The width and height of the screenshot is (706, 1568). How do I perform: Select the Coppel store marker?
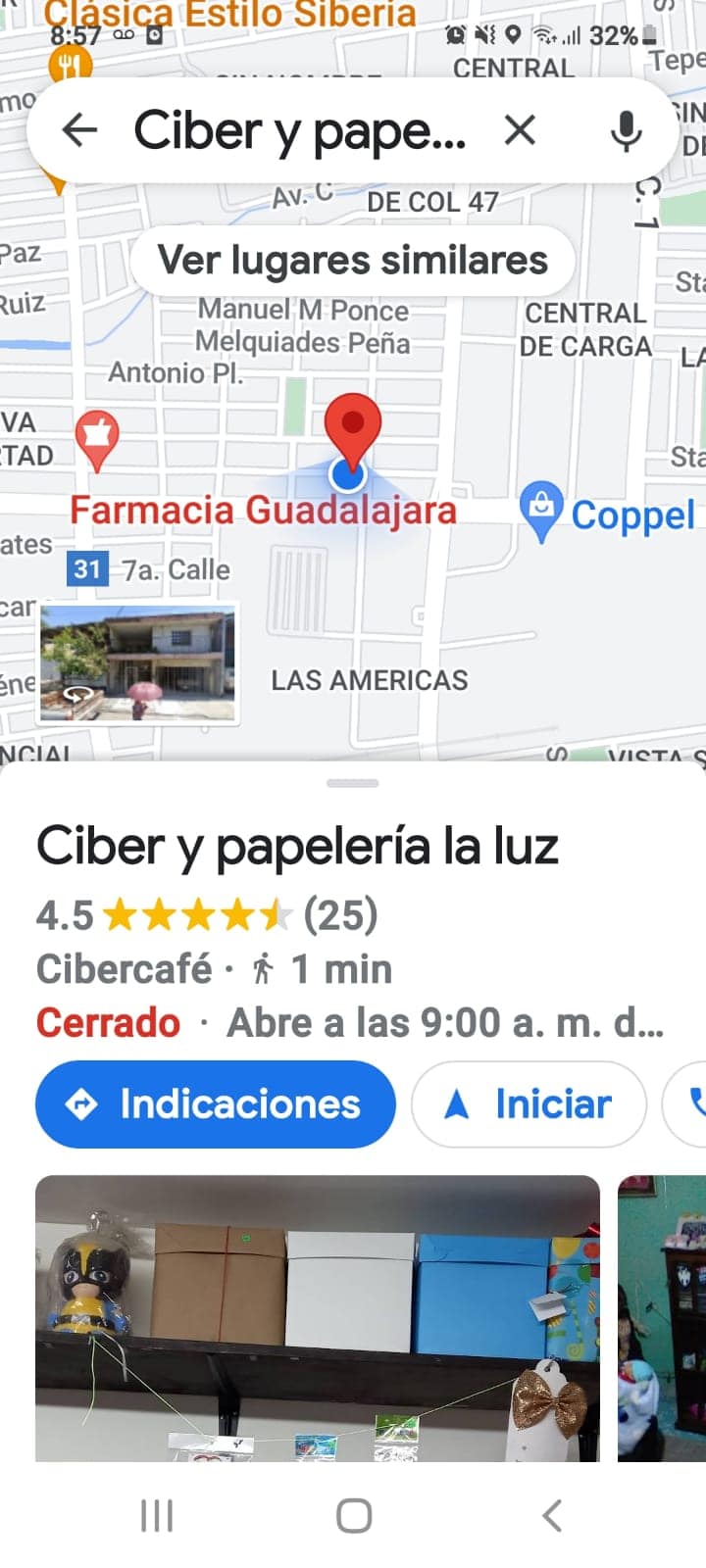click(541, 508)
